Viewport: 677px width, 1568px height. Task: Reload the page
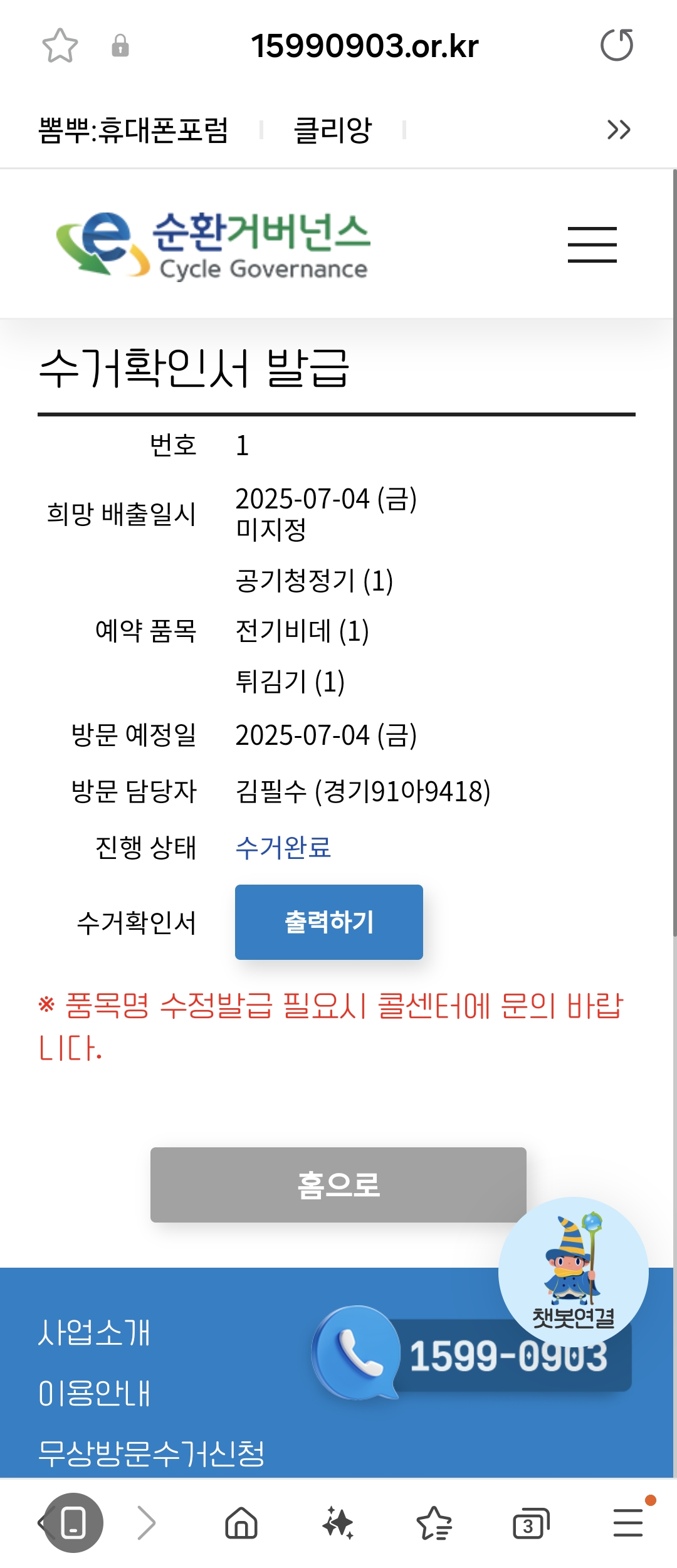click(617, 45)
